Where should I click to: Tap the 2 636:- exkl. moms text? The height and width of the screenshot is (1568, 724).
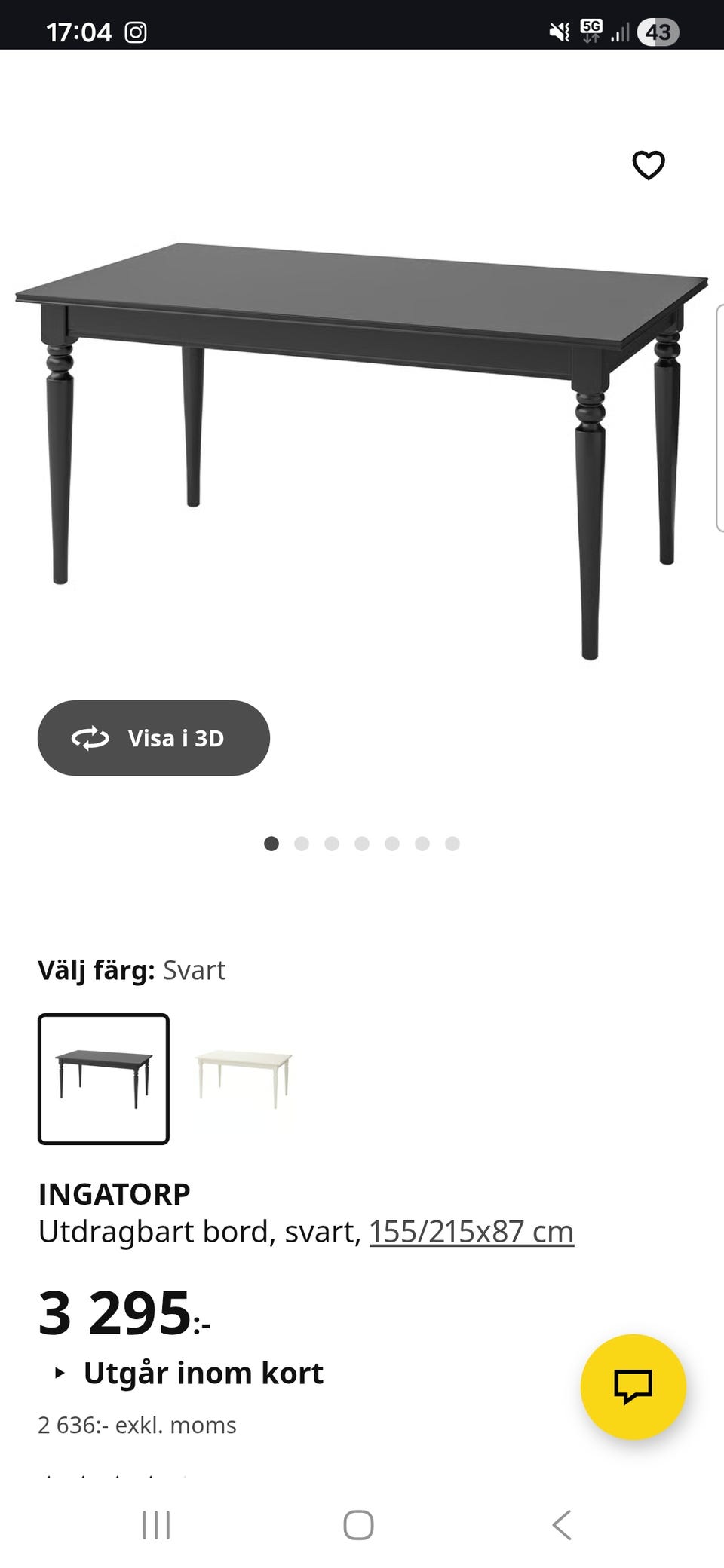(x=137, y=1426)
